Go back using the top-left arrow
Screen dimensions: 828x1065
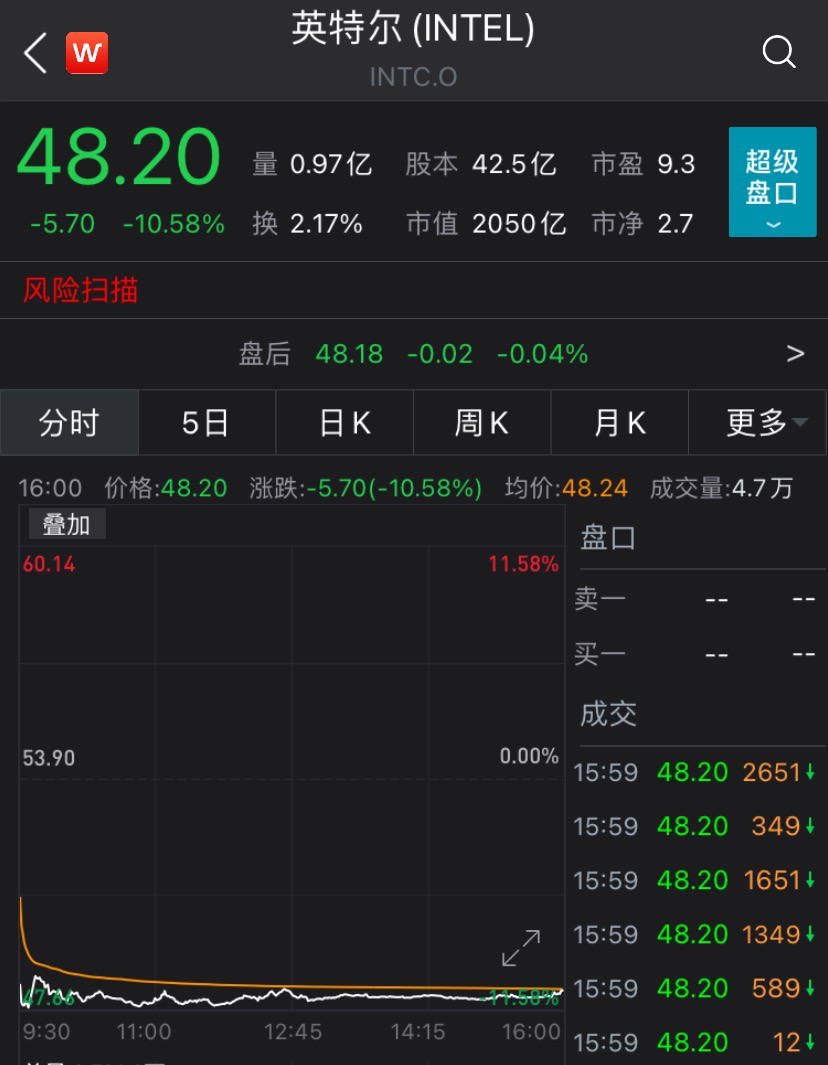tap(36, 53)
